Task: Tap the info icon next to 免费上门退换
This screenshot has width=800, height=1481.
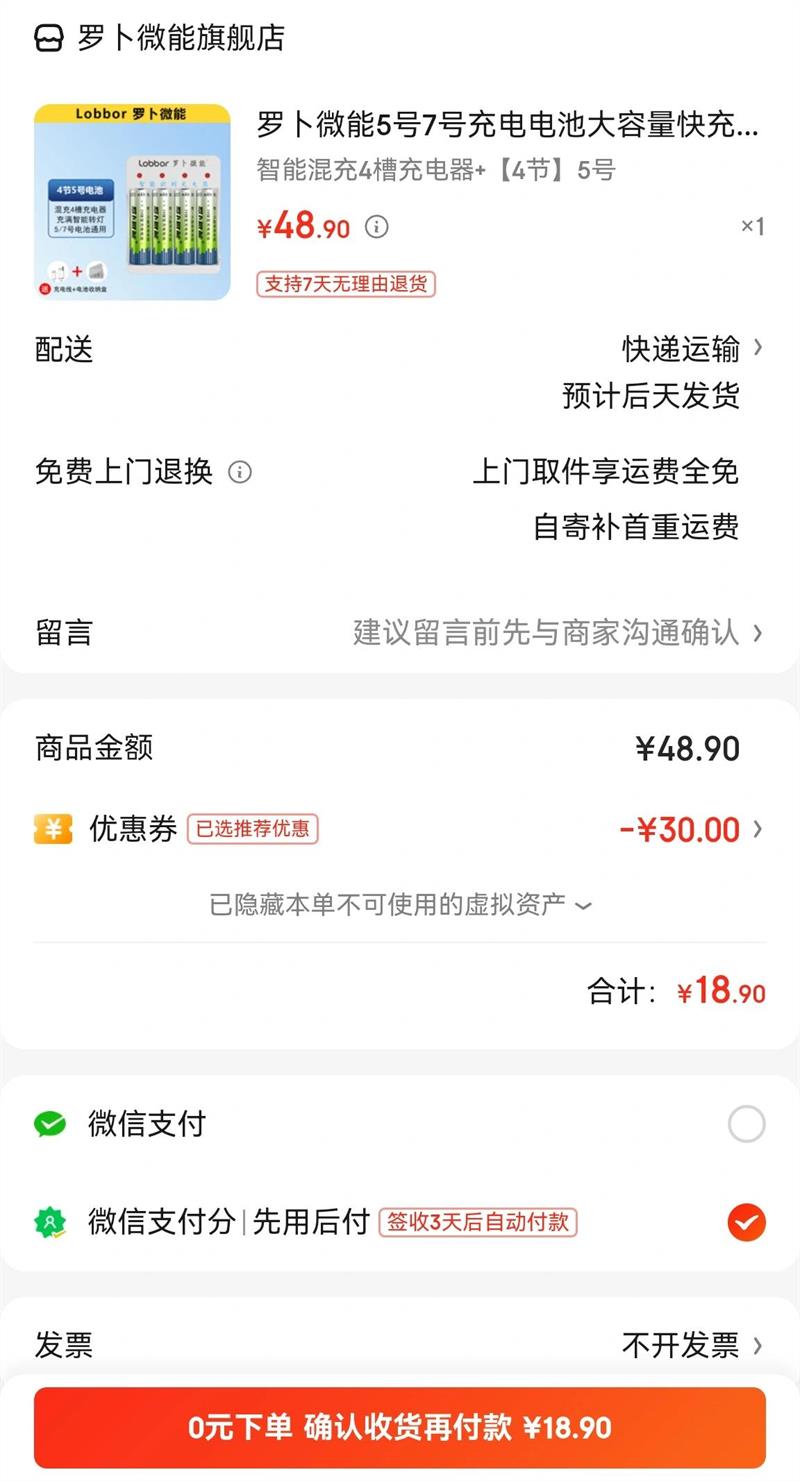Action: tap(240, 472)
